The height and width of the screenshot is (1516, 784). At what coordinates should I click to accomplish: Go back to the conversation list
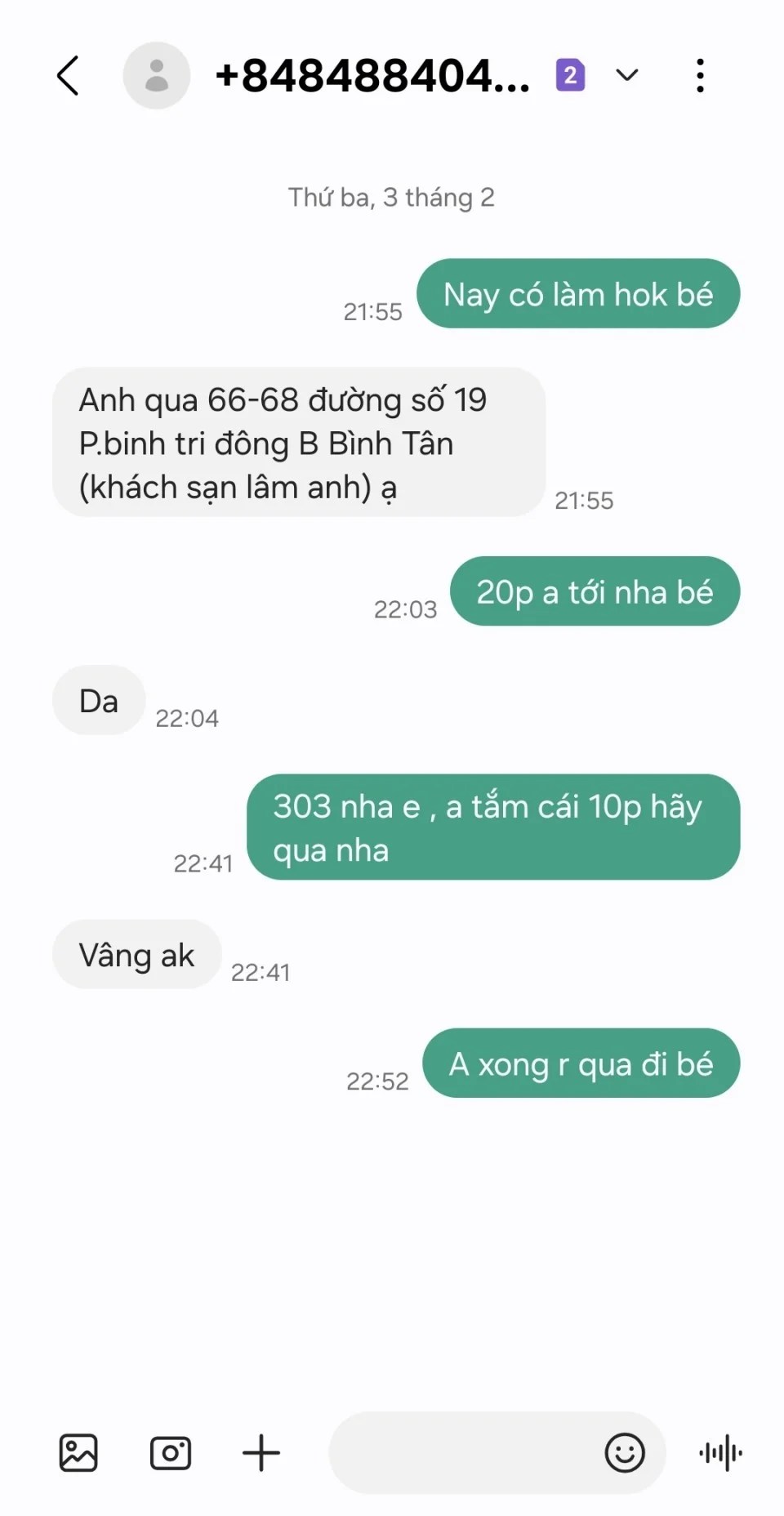(69, 76)
